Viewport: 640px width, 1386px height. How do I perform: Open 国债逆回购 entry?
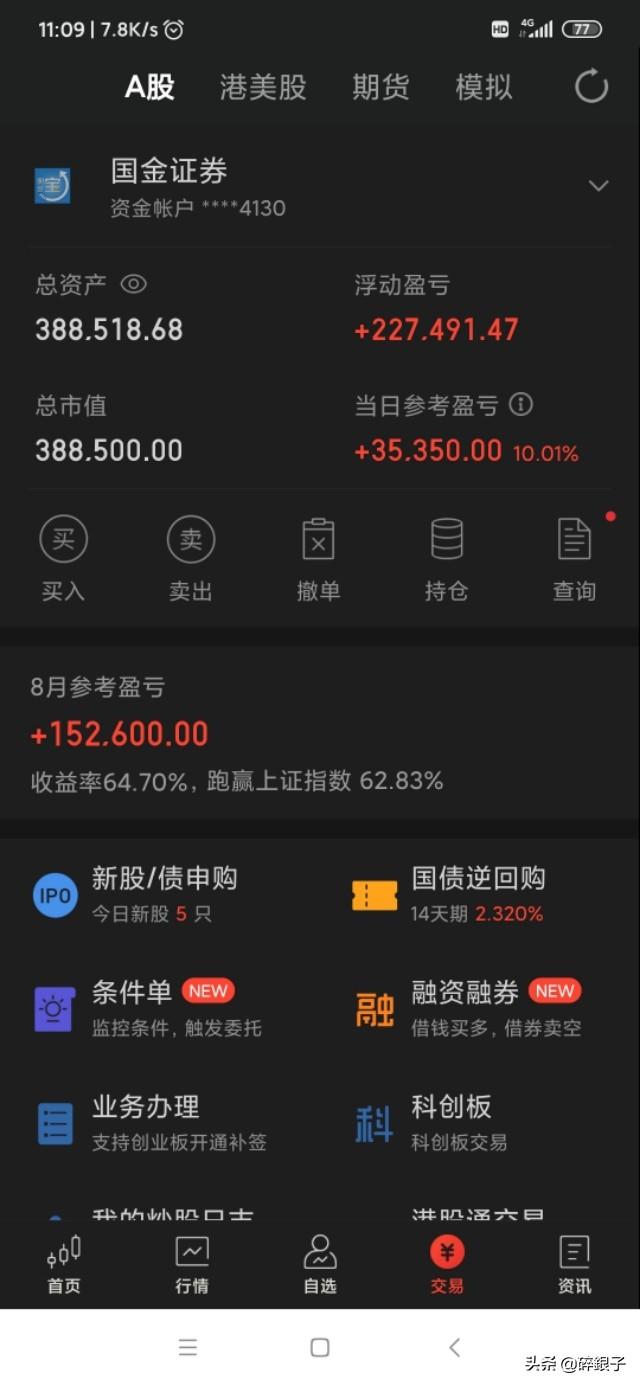[449, 894]
